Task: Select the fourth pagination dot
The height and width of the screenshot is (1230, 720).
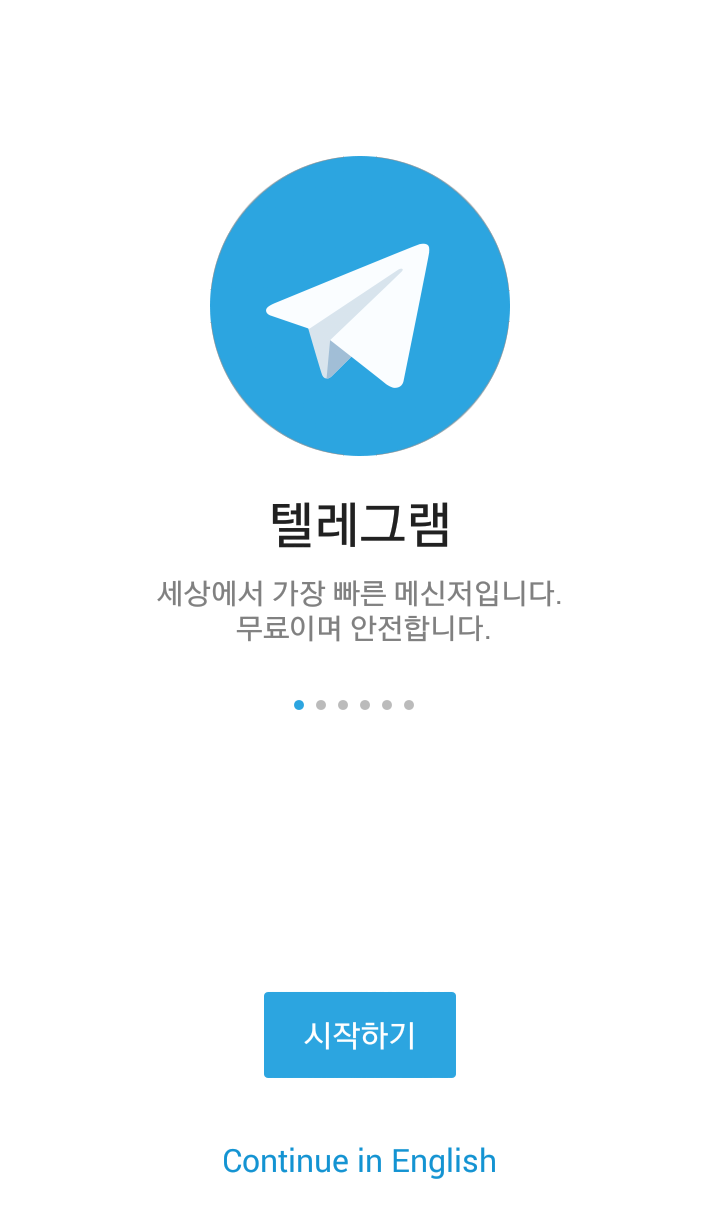Action: coord(365,704)
